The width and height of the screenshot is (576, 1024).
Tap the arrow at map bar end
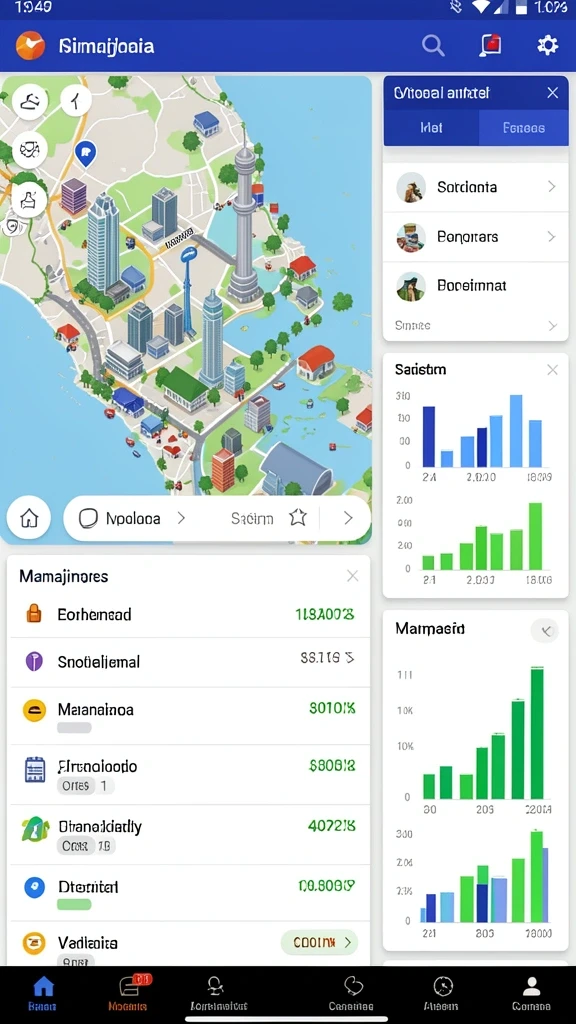tap(348, 518)
